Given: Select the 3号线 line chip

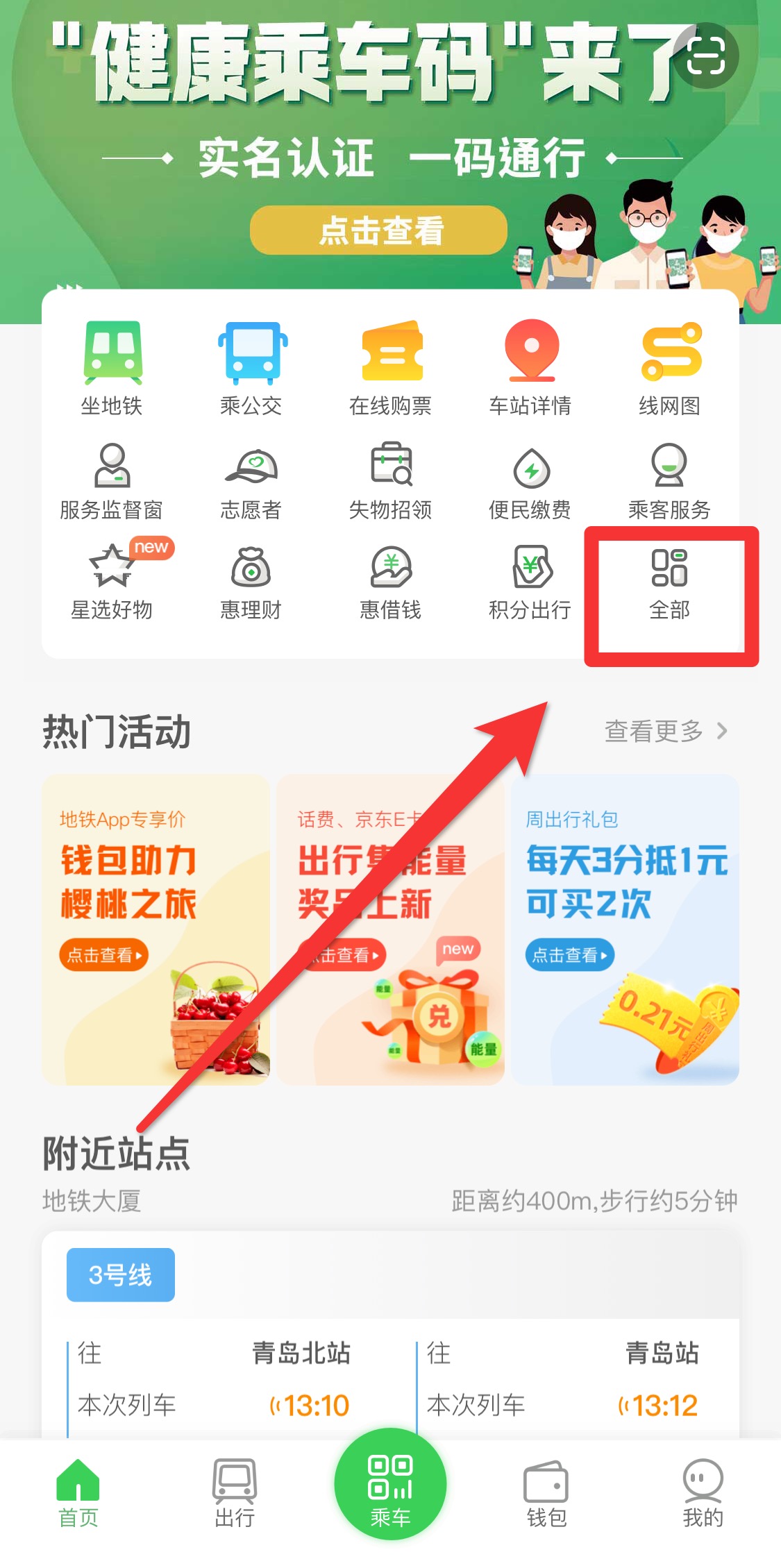Looking at the screenshot, I should click(121, 1275).
